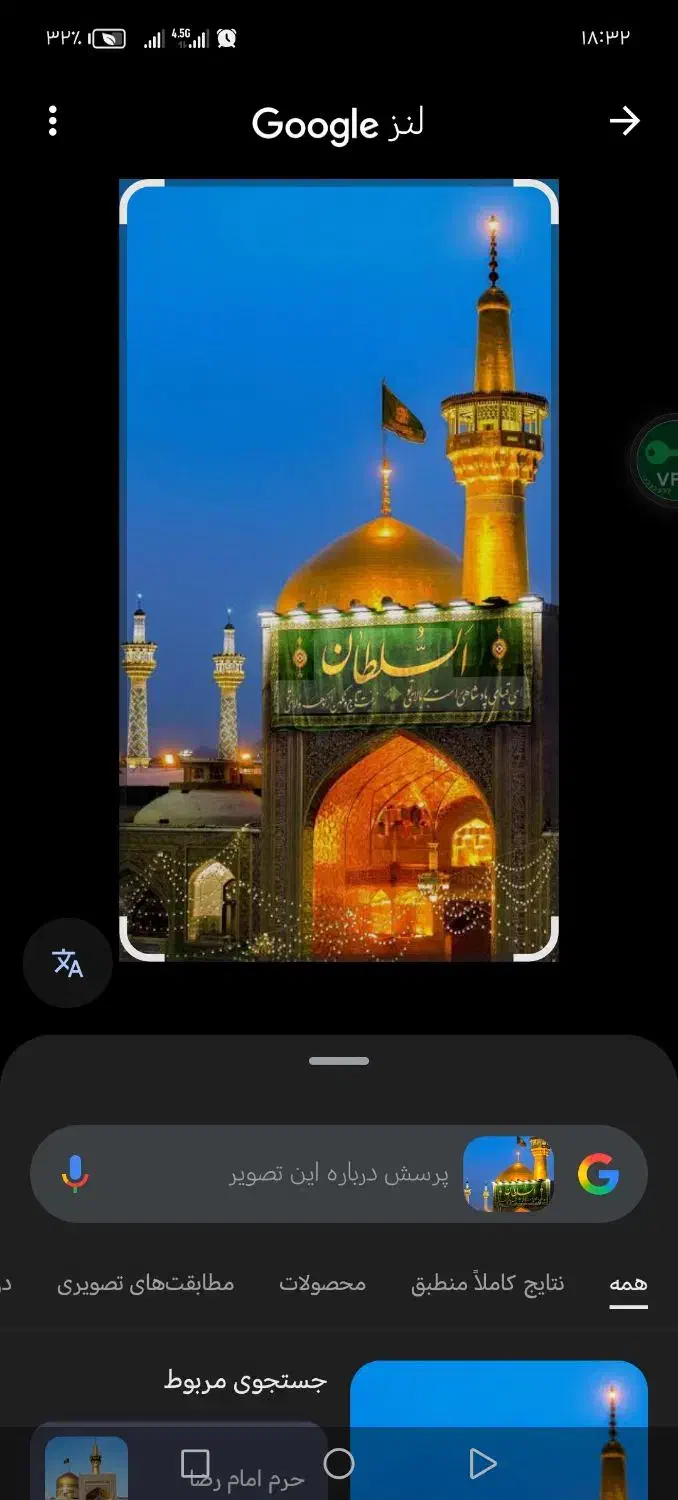Viewport: 678px width, 1500px height.
Task: Switch to the همه tab
Action: pos(628,1284)
